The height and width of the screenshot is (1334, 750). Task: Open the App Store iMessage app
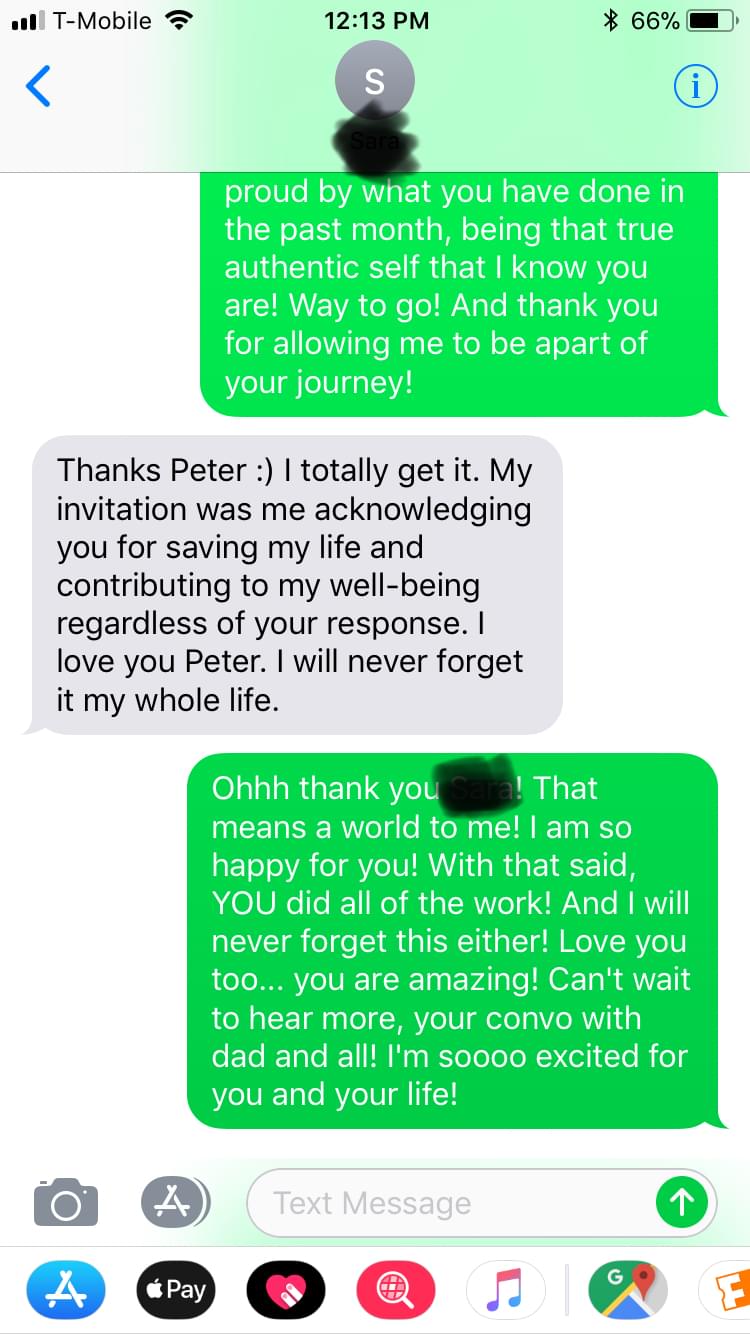[66, 1290]
